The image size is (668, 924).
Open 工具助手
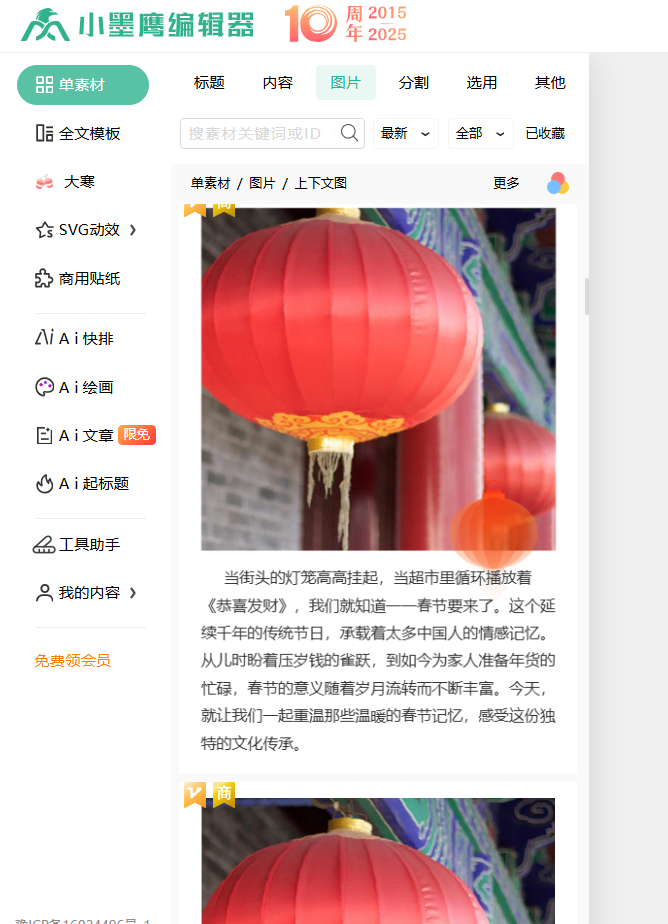[78, 545]
